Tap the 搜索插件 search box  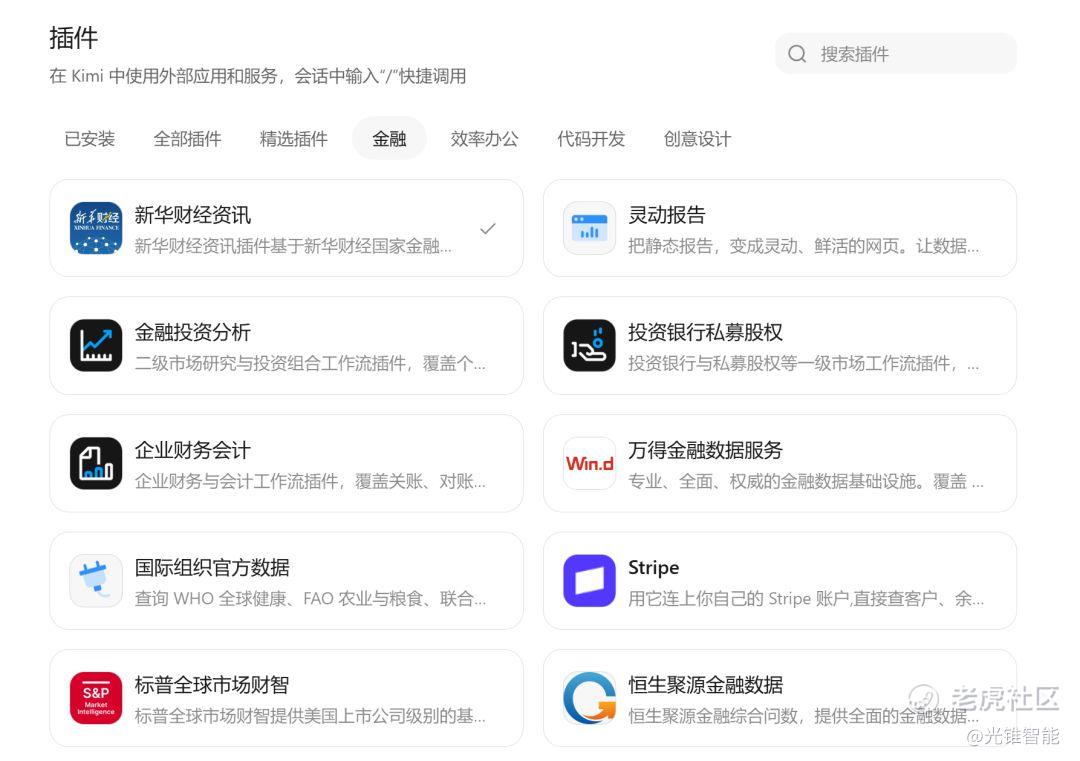click(895, 54)
